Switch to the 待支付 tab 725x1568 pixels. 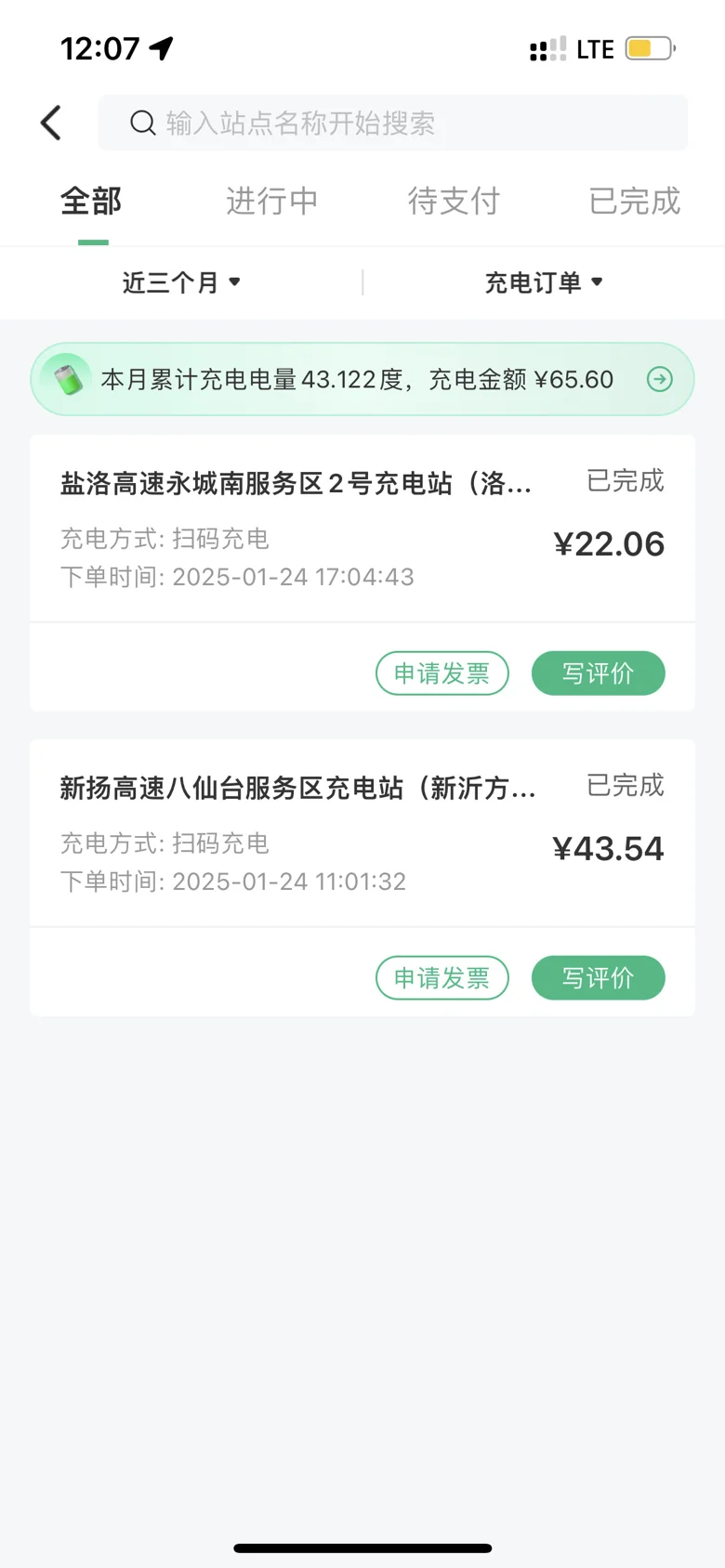point(454,201)
